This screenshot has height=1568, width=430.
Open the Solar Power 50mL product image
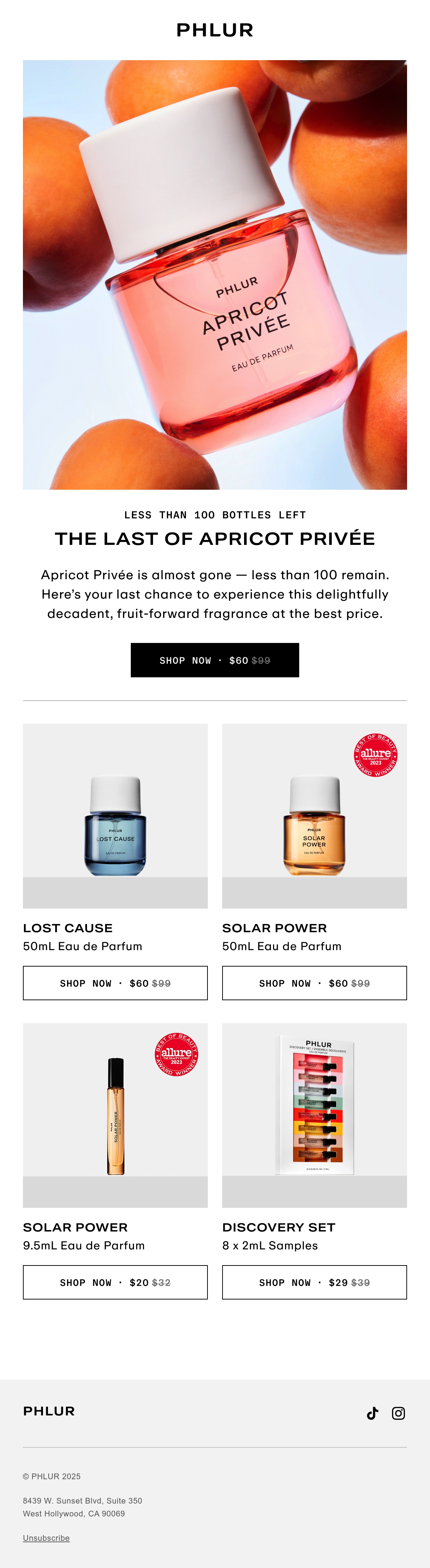pyautogui.click(x=314, y=816)
